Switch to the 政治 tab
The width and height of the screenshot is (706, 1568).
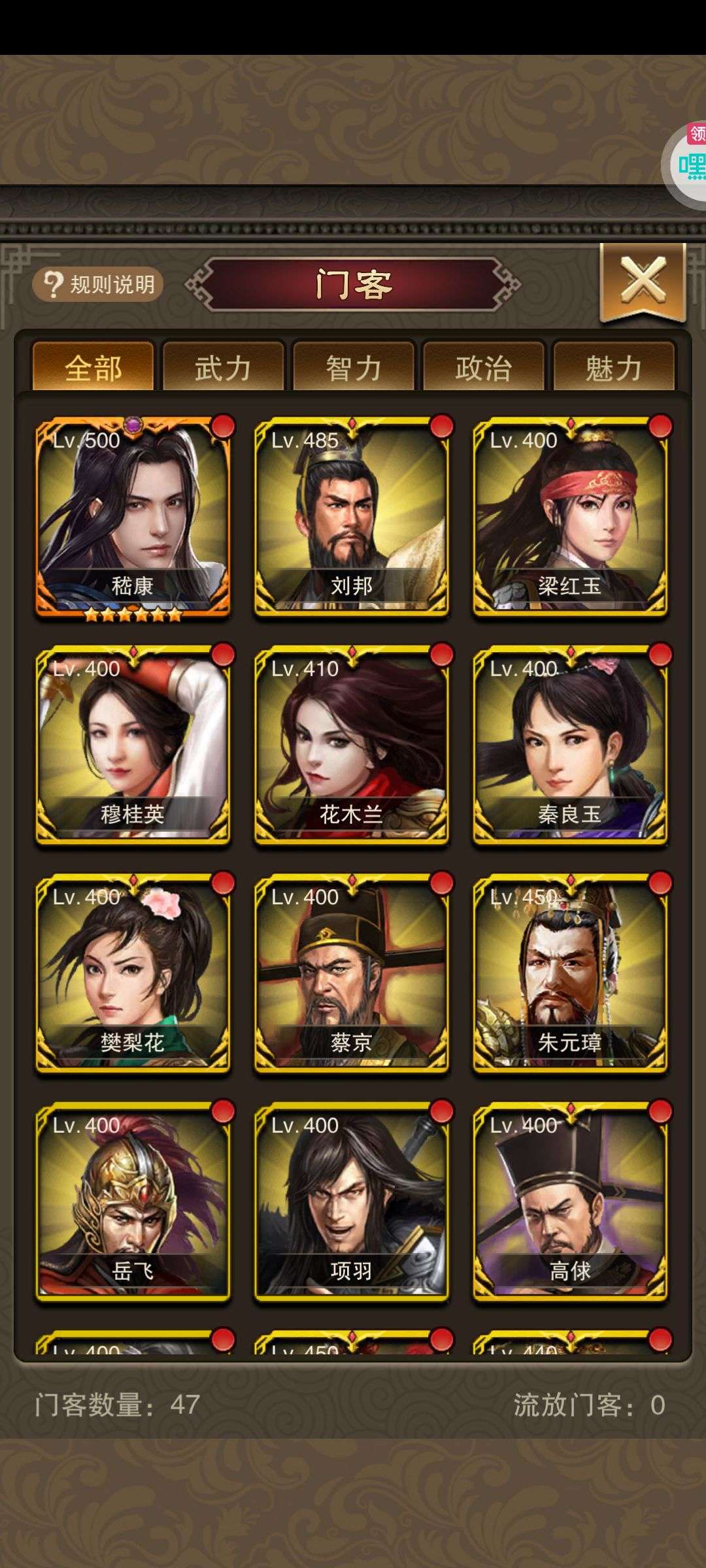point(483,368)
